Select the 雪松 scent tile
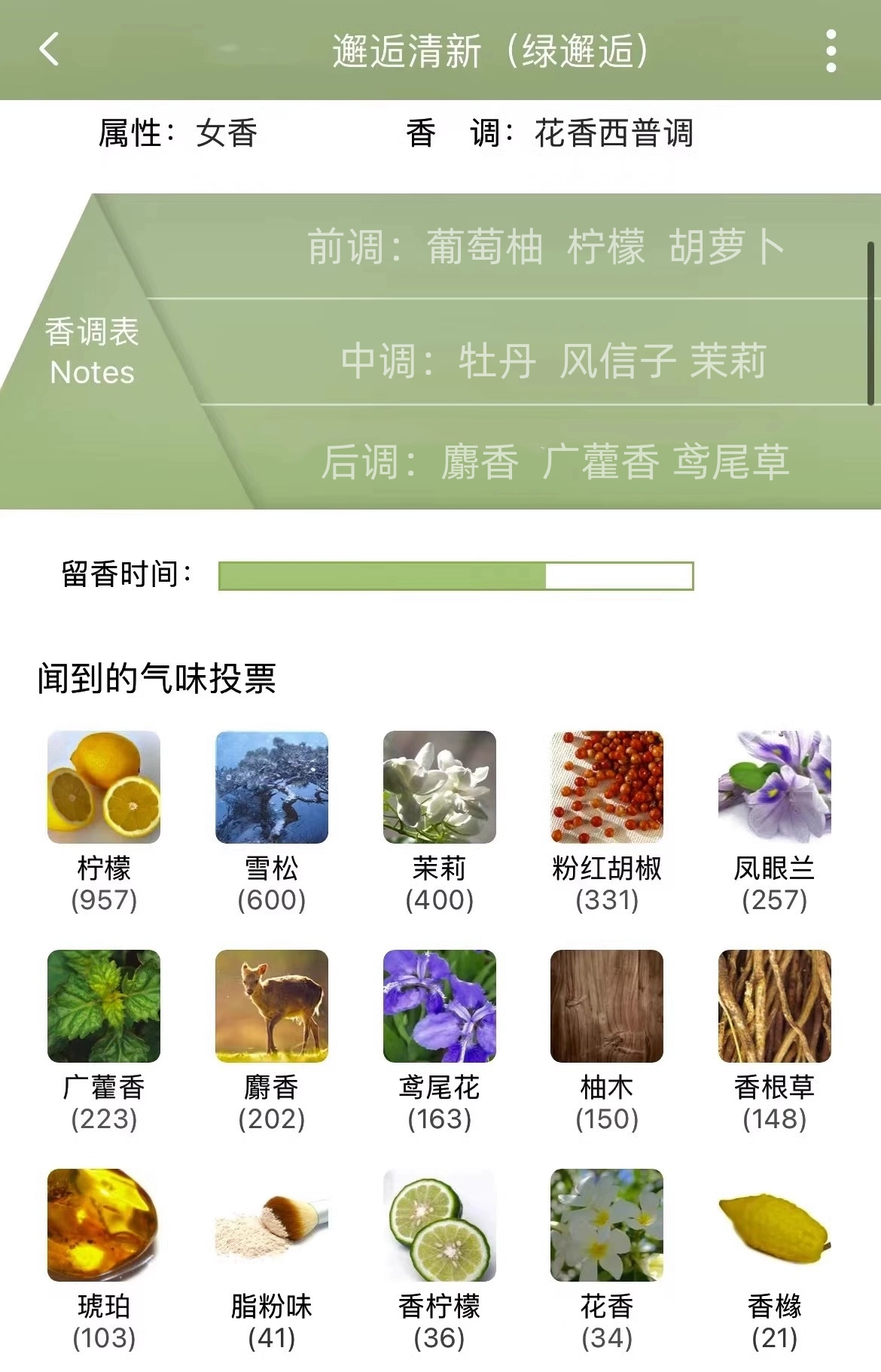 [x=272, y=787]
